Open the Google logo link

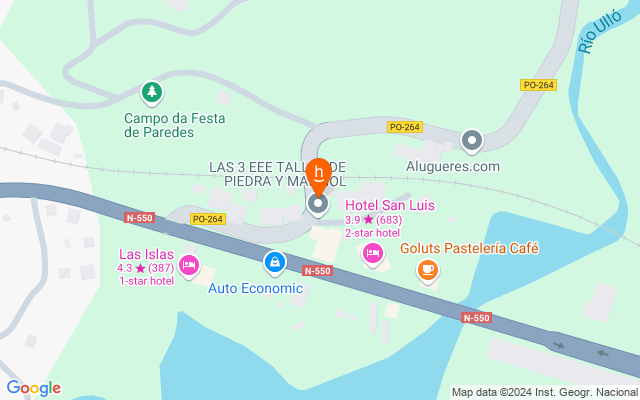34,388
